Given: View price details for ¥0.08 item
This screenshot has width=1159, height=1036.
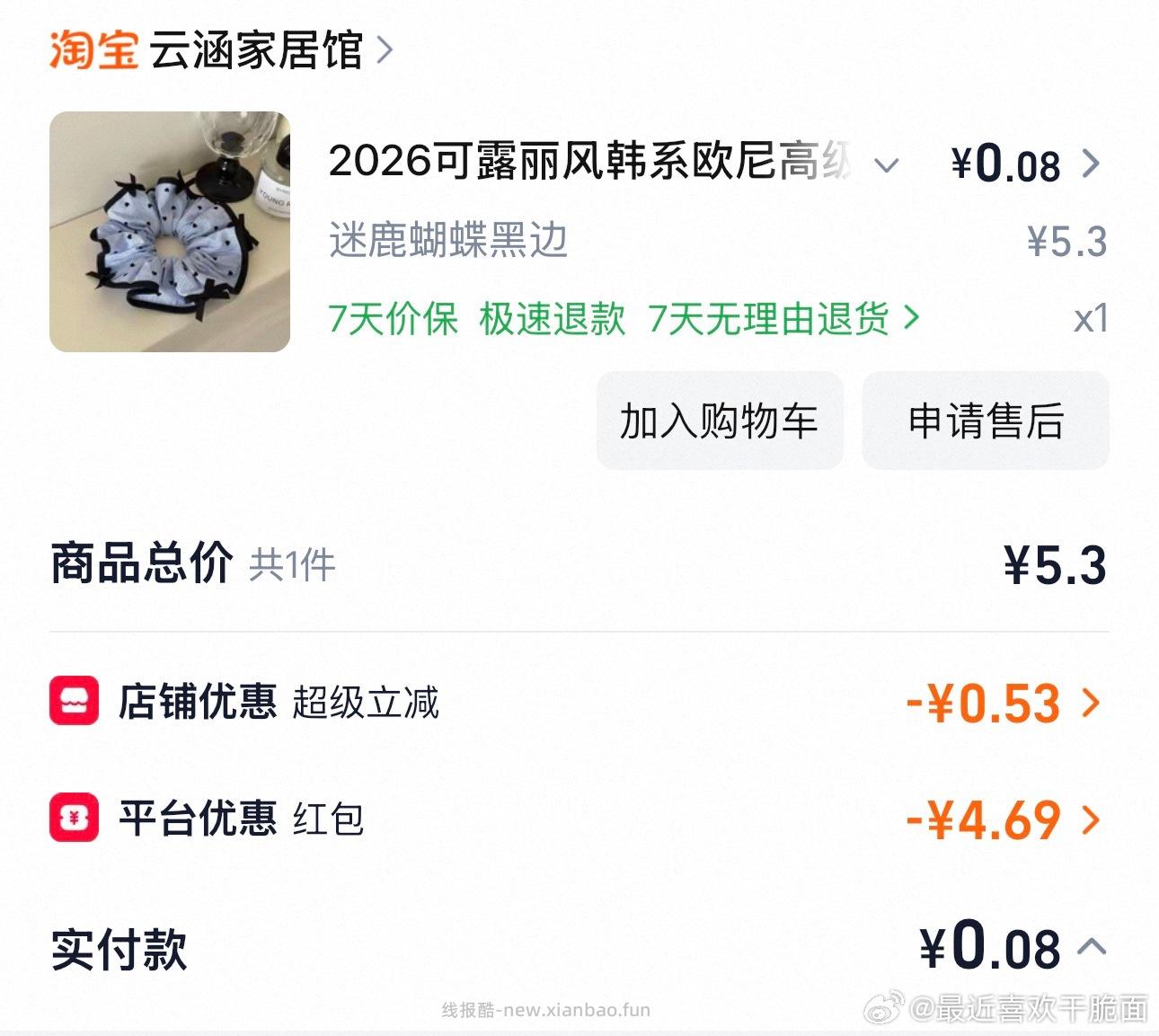Looking at the screenshot, I should pos(1091,164).
